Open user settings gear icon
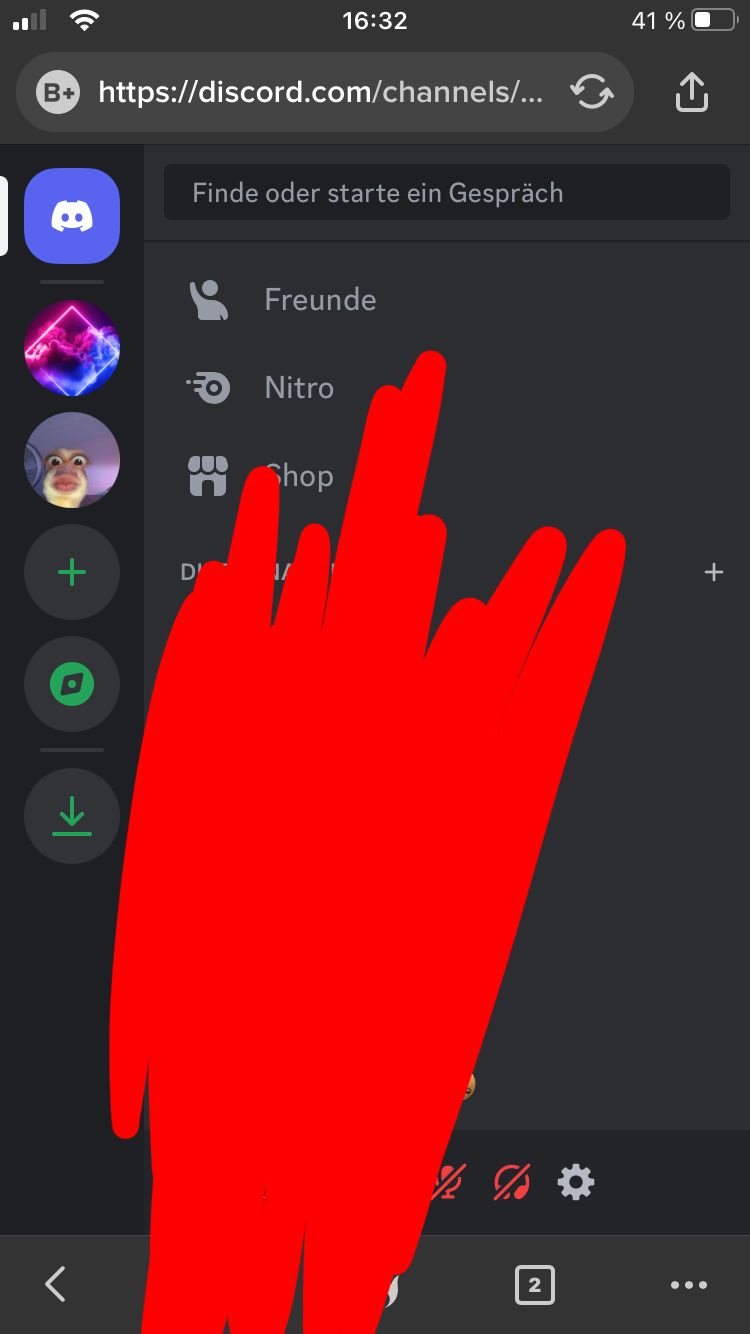Image resolution: width=750 pixels, height=1334 pixels. click(576, 1183)
